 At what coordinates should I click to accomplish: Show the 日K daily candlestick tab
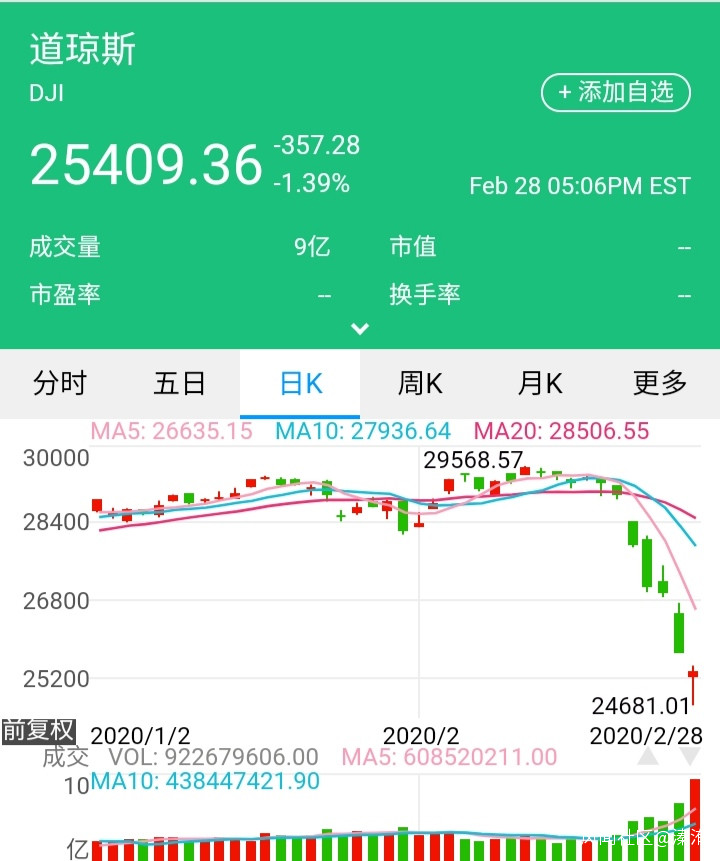tap(300, 383)
